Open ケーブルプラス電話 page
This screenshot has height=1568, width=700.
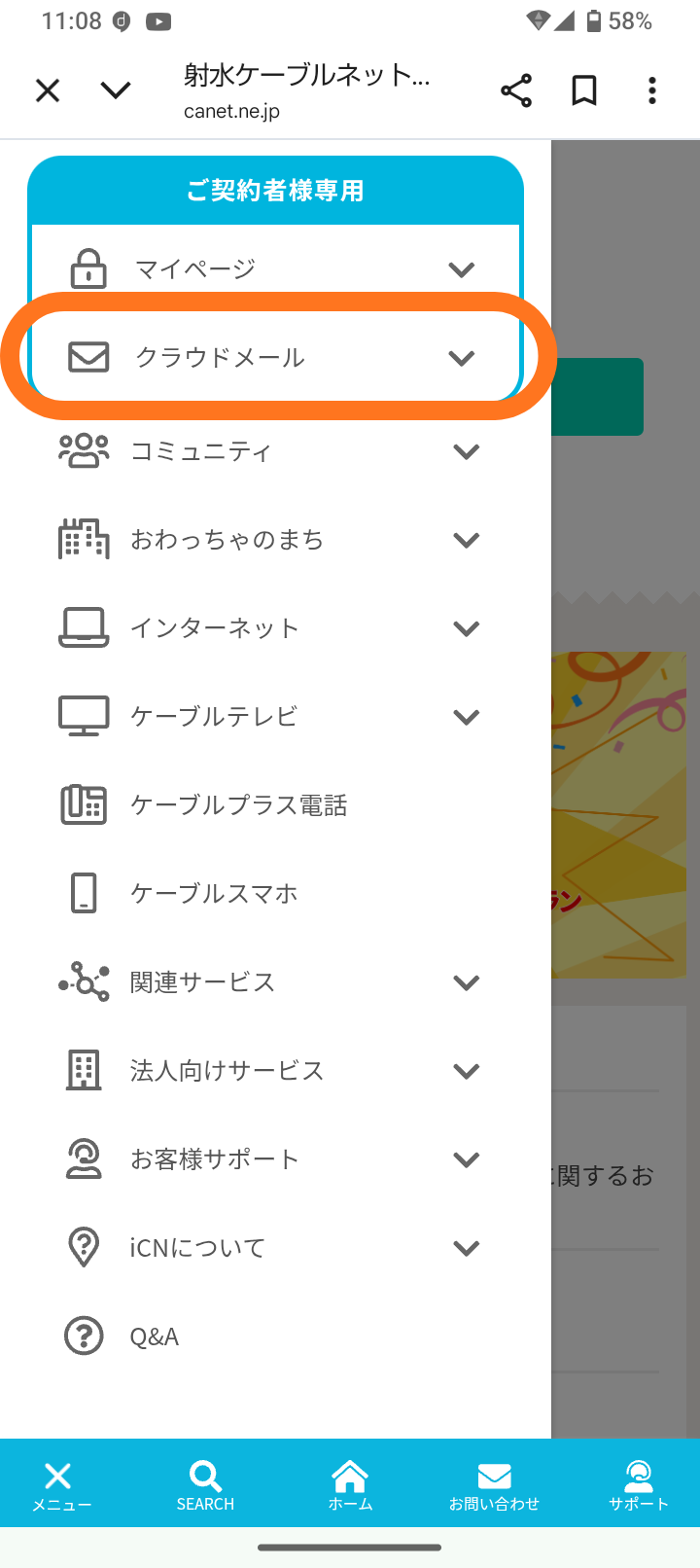click(238, 805)
